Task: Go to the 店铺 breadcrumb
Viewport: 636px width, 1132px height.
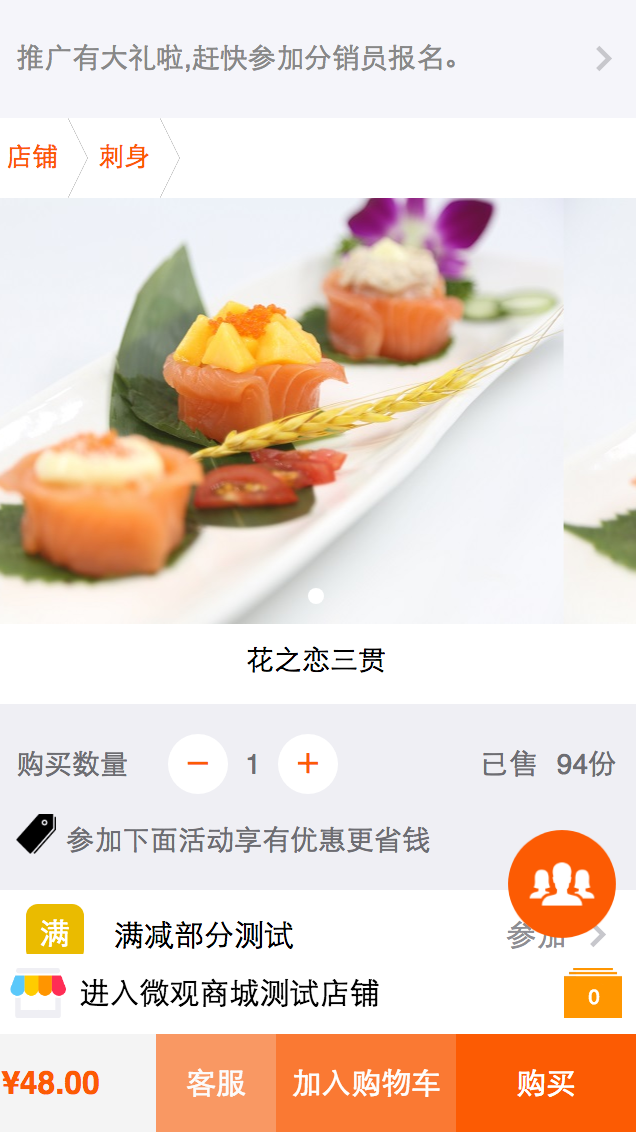Action: (x=33, y=157)
